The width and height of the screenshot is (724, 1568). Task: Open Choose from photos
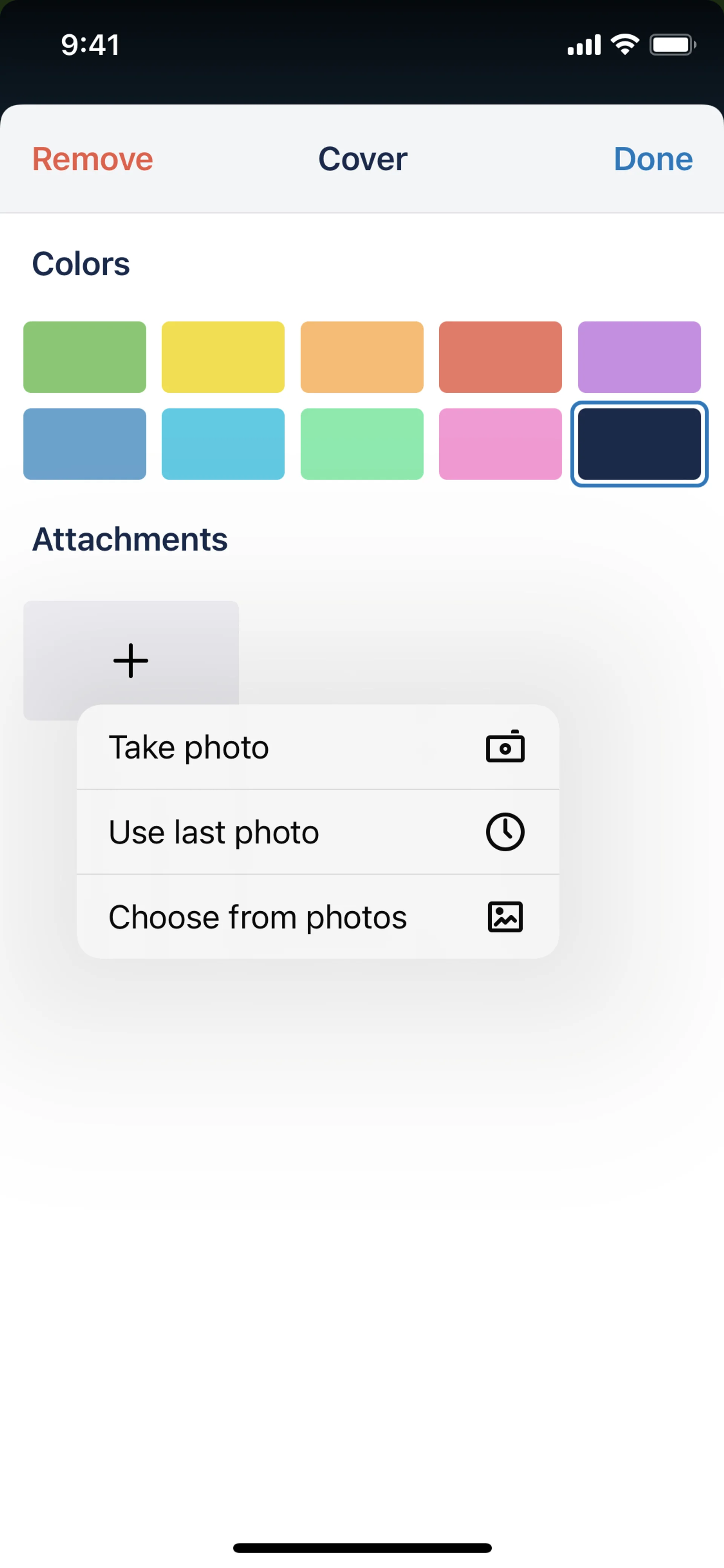pyautogui.click(x=318, y=917)
